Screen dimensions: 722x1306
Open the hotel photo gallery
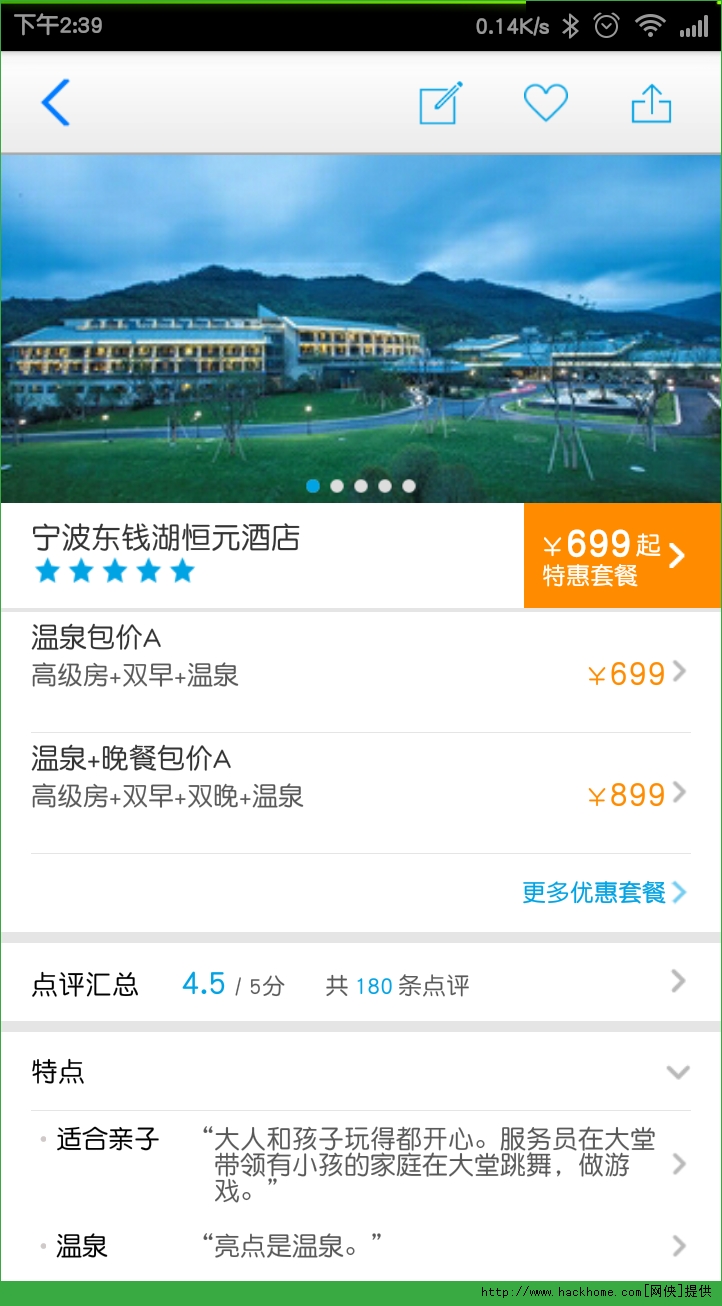[360, 328]
